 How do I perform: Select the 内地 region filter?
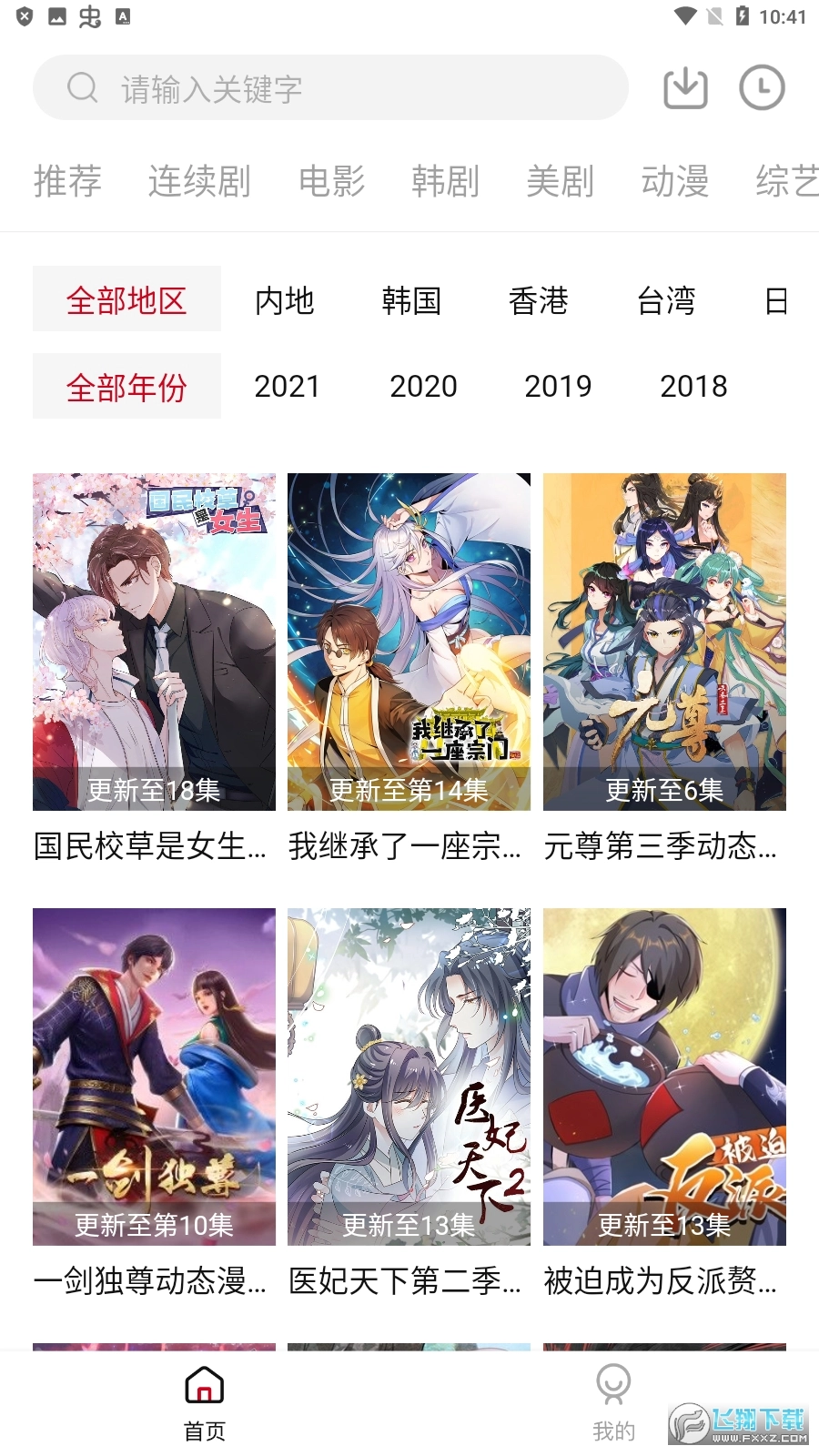(285, 301)
